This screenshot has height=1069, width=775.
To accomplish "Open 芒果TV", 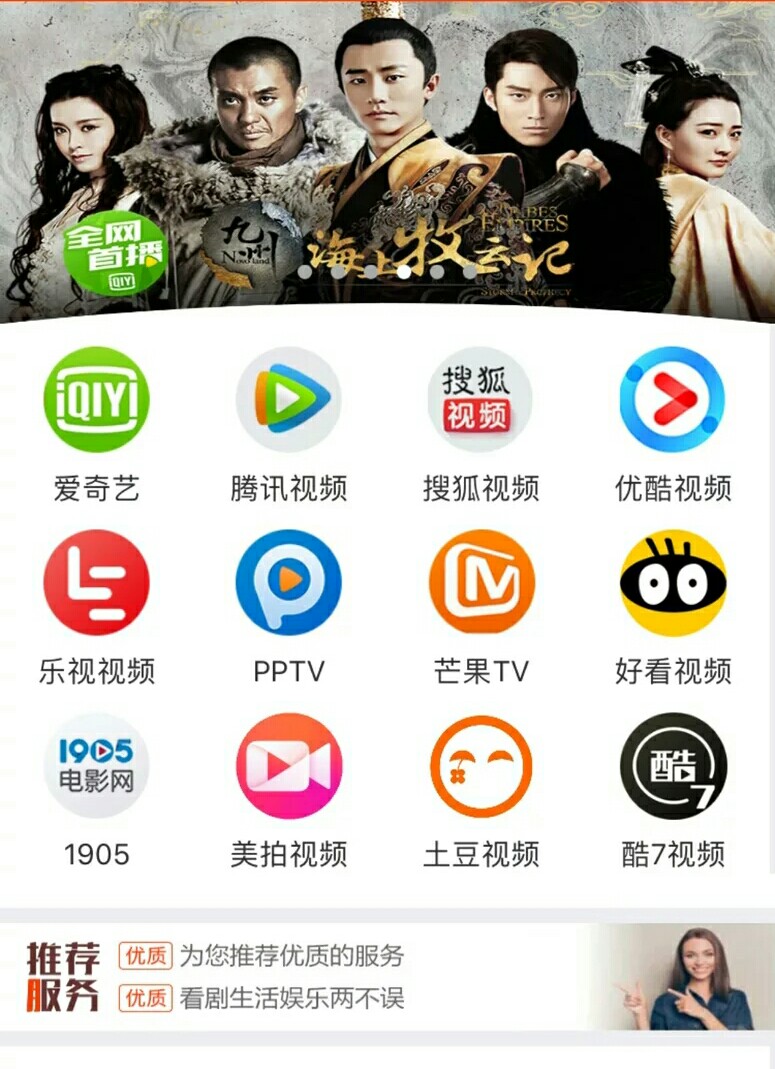I will point(480,583).
